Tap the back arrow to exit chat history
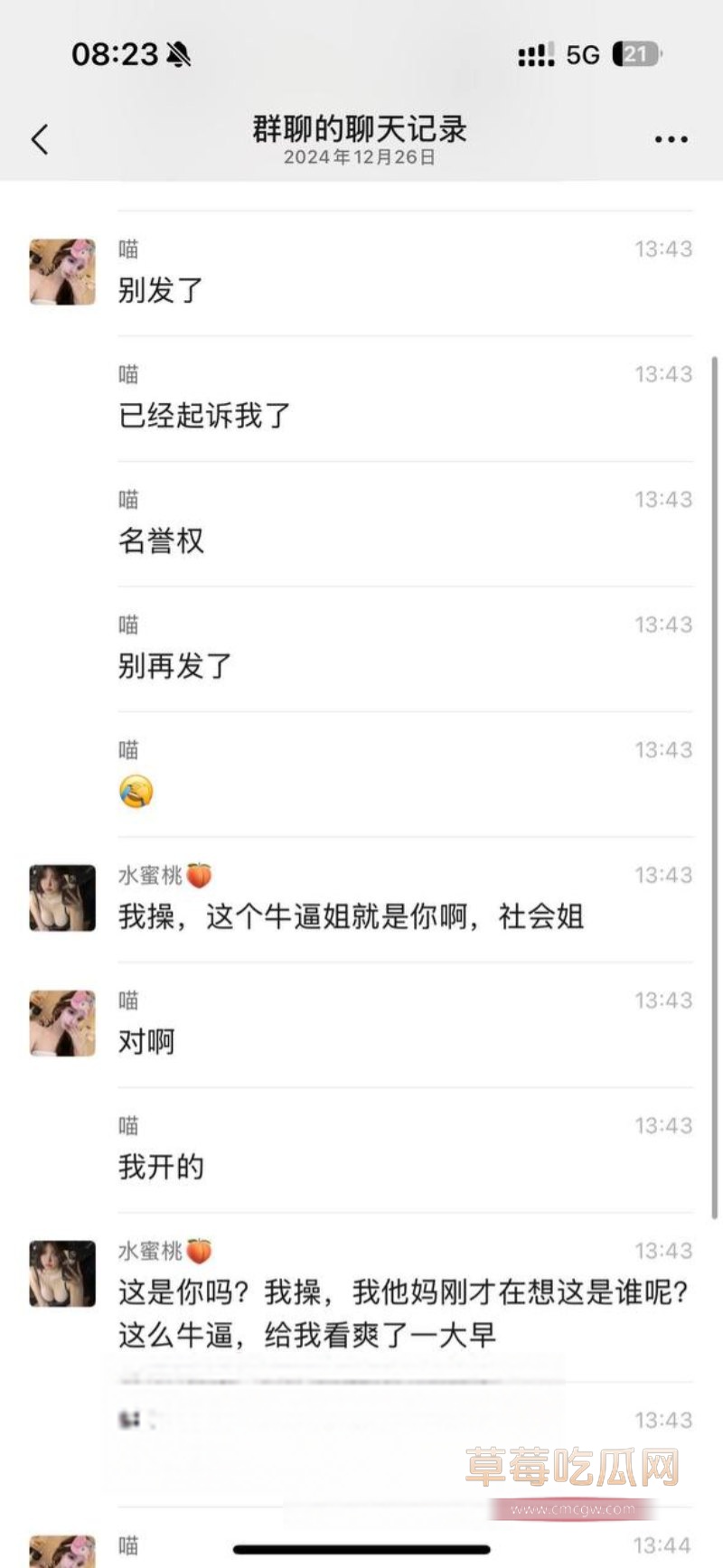The width and height of the screenshot is (723, 1568). [38, 139]
